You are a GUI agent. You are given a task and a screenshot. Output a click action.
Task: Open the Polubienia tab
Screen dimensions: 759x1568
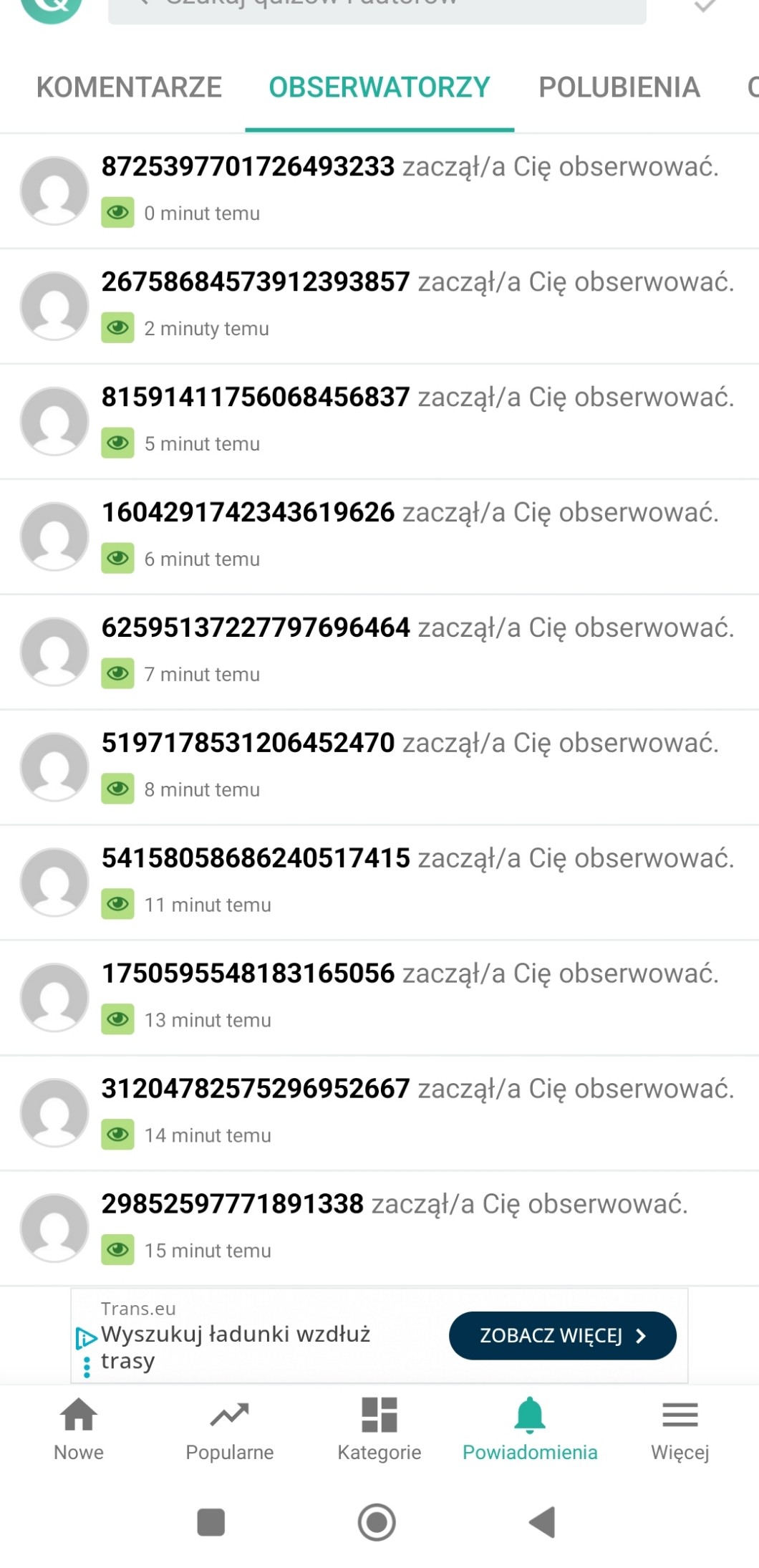(x=619, y=87)
